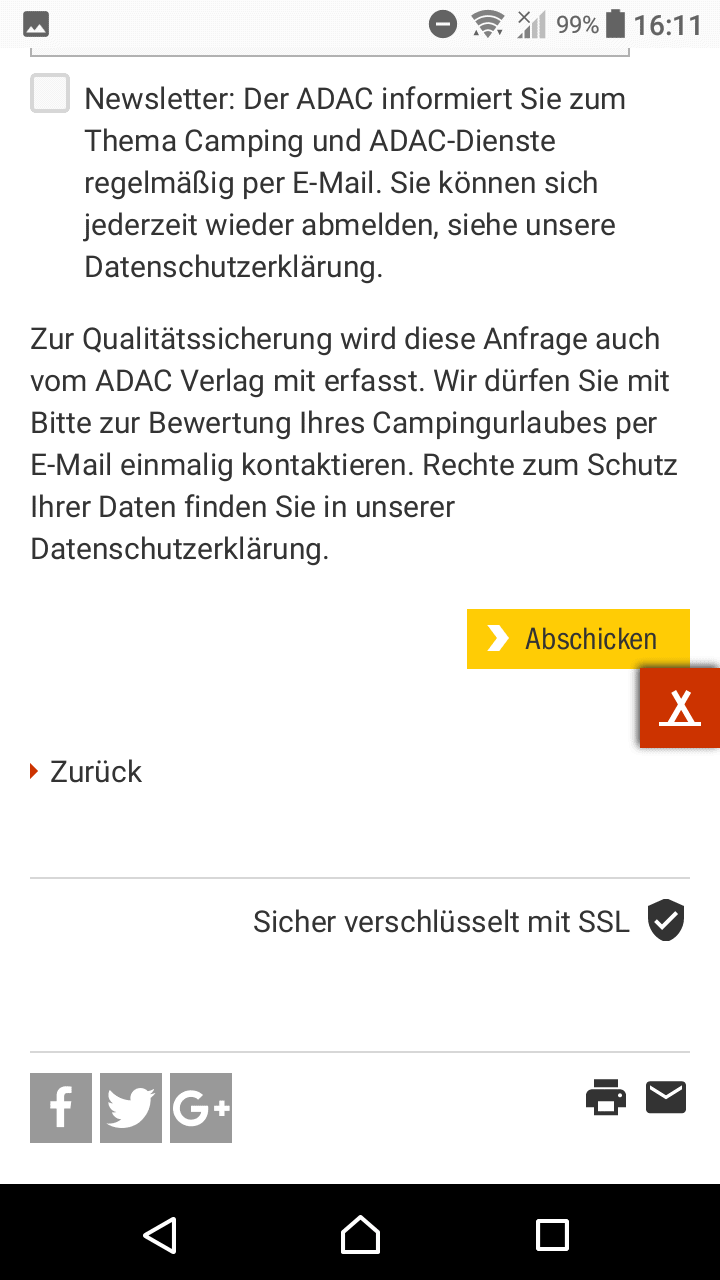
Task: Share the page on Facebook
Action: [61, 1108]
